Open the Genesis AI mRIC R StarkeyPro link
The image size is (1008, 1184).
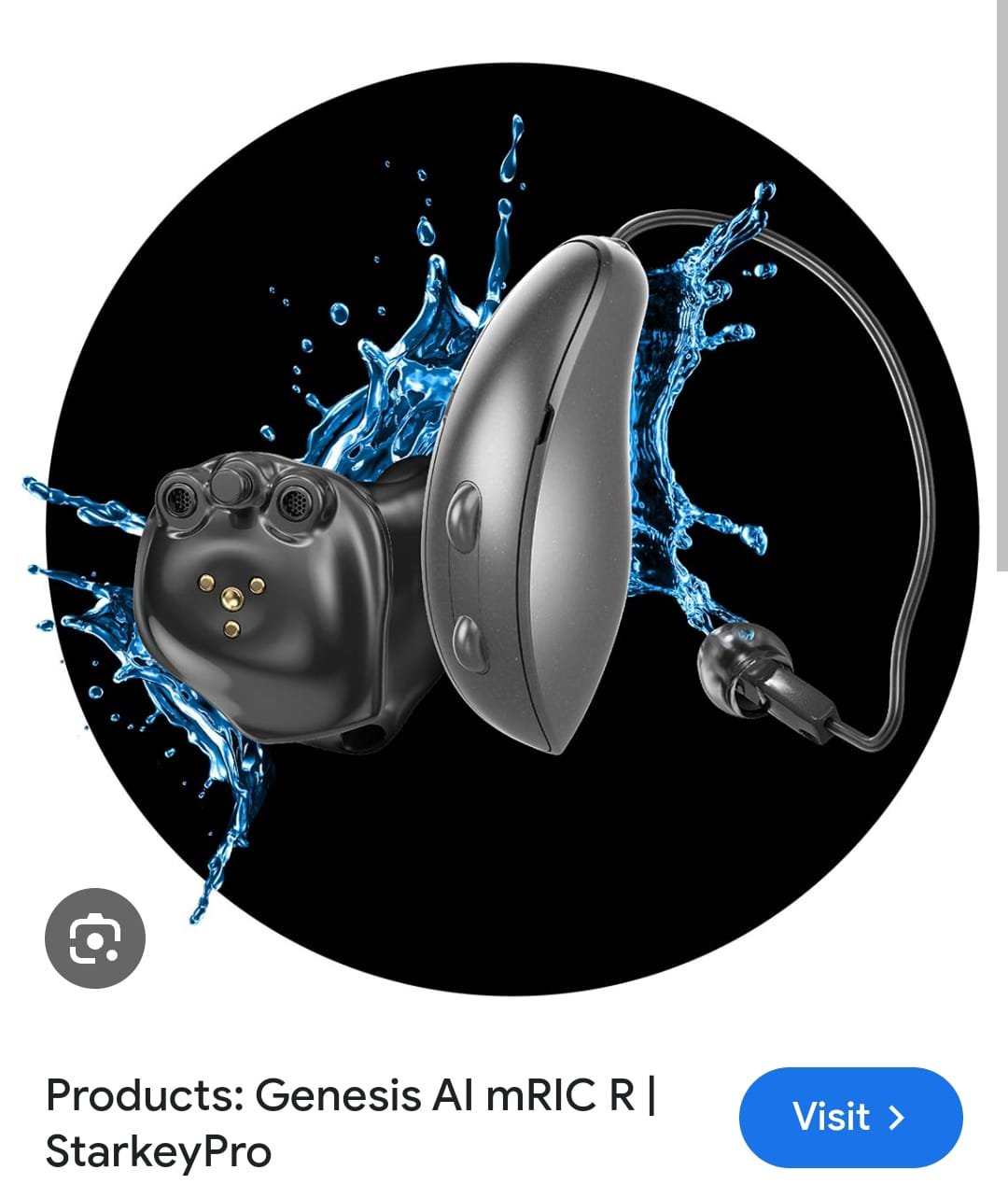(350, 1121)
